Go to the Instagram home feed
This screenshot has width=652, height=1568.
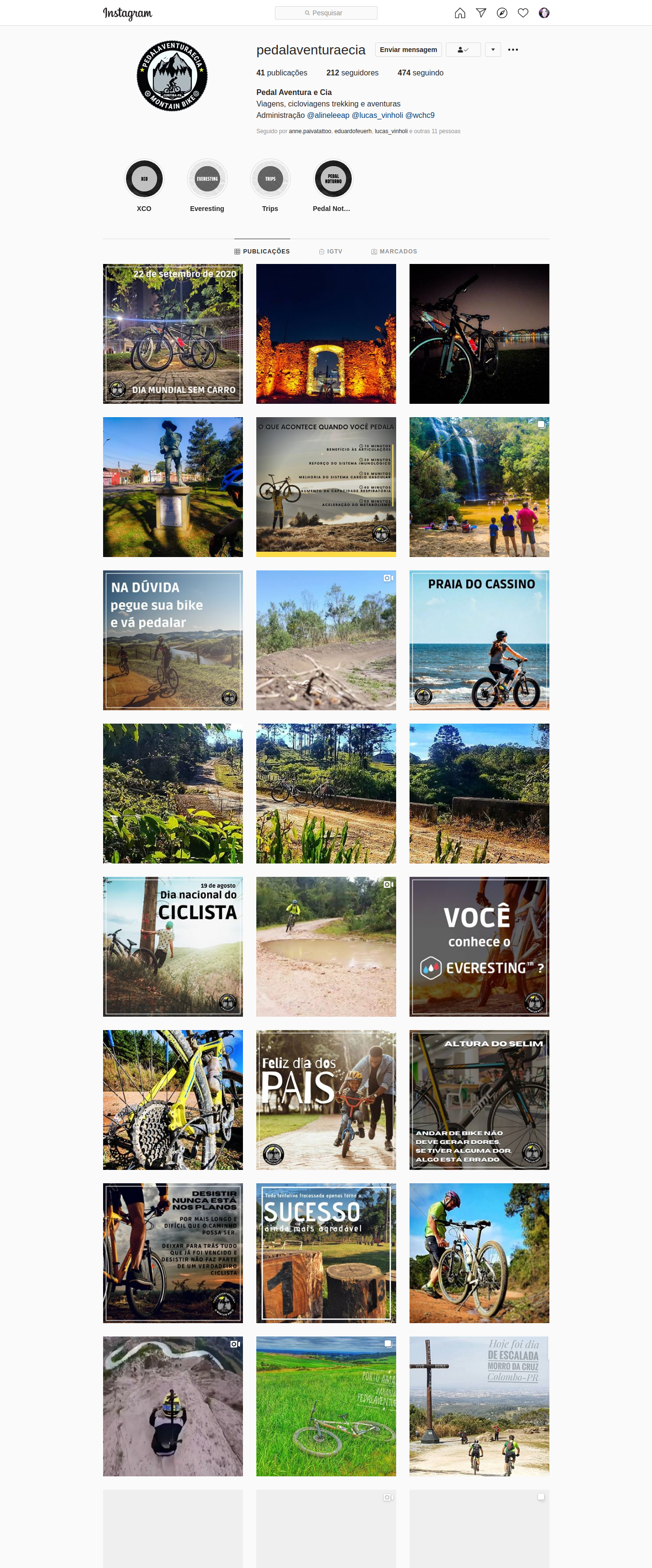pos(460,13)
